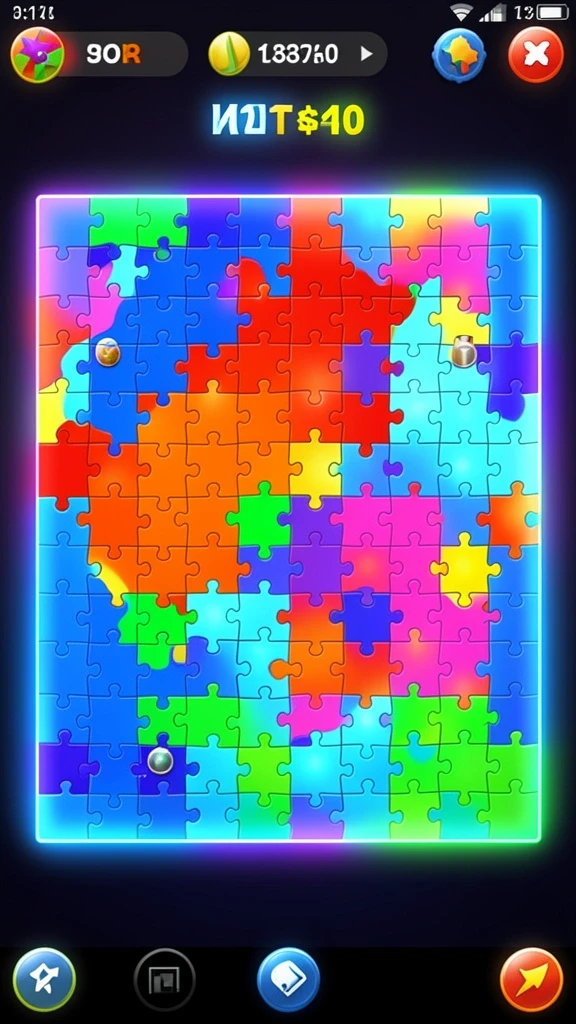Tap the orange arrow button

click(532, 980)
